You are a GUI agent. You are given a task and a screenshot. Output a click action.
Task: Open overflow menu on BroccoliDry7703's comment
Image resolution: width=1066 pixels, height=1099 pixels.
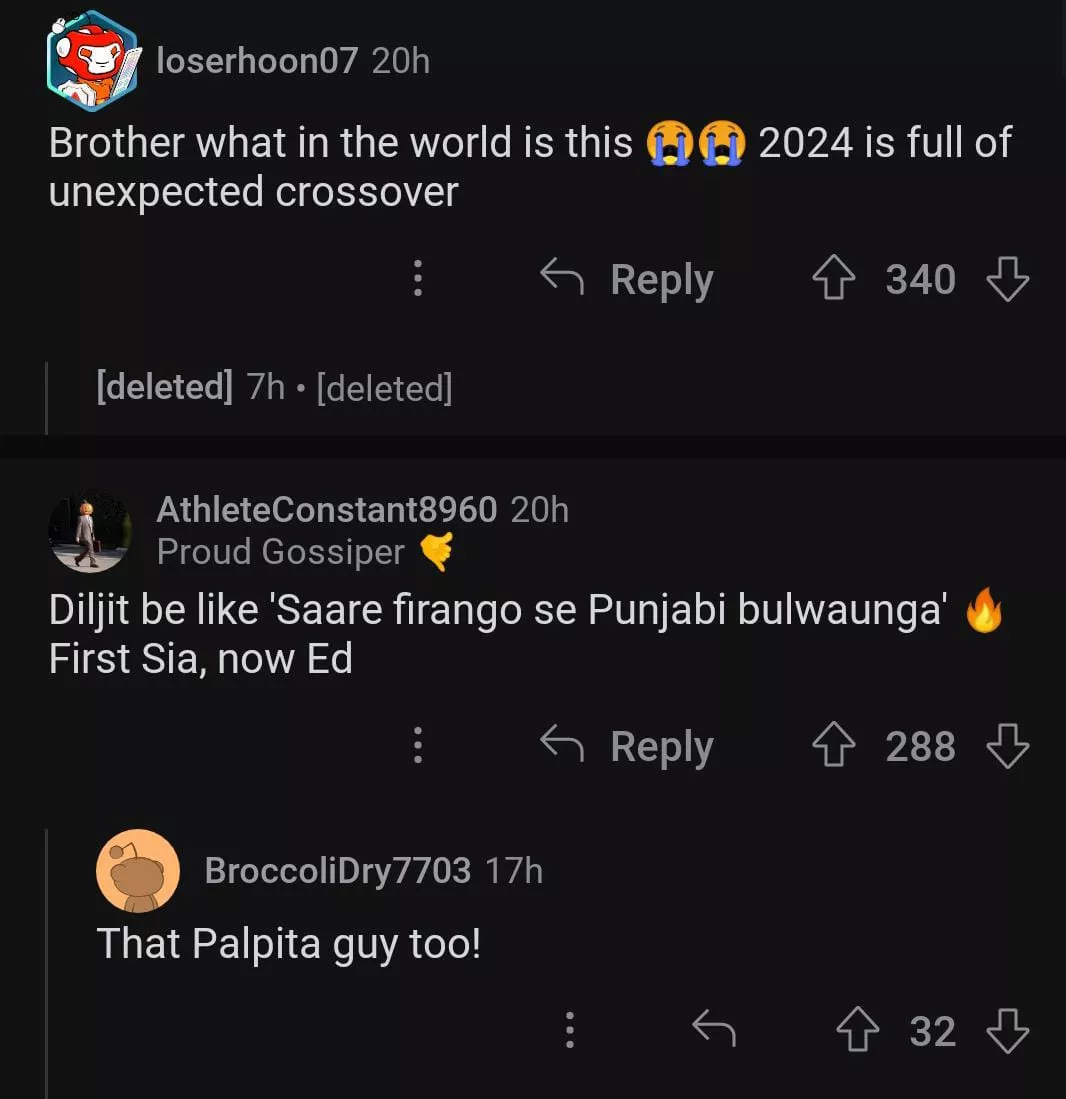(x=569, y=1030)
